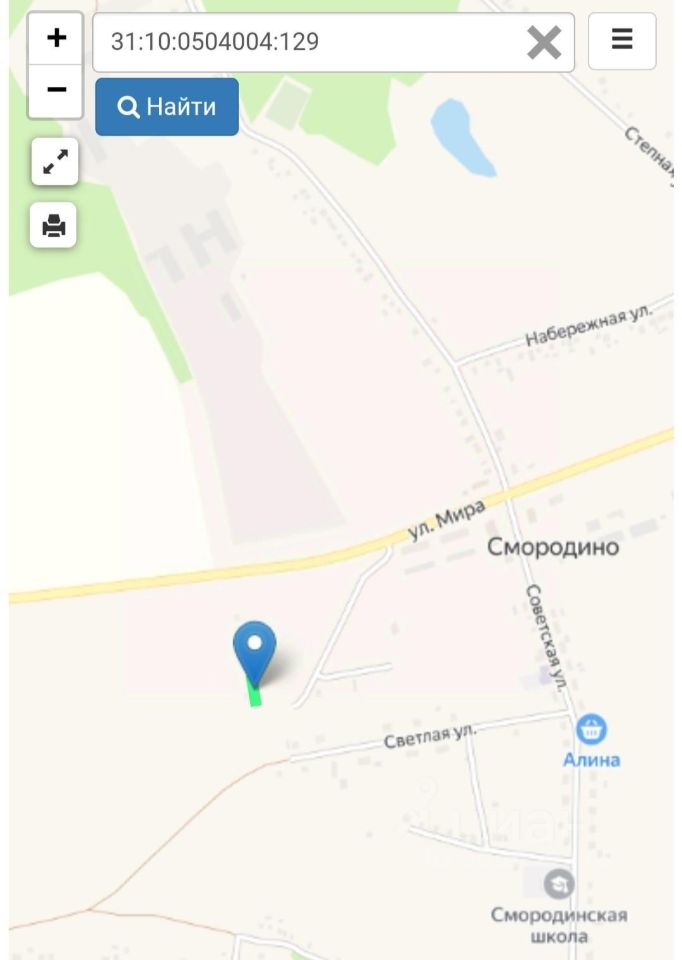Open the Смородинская школа marker
This screenshot has height=960, width=682.
[x=559, y=884]
